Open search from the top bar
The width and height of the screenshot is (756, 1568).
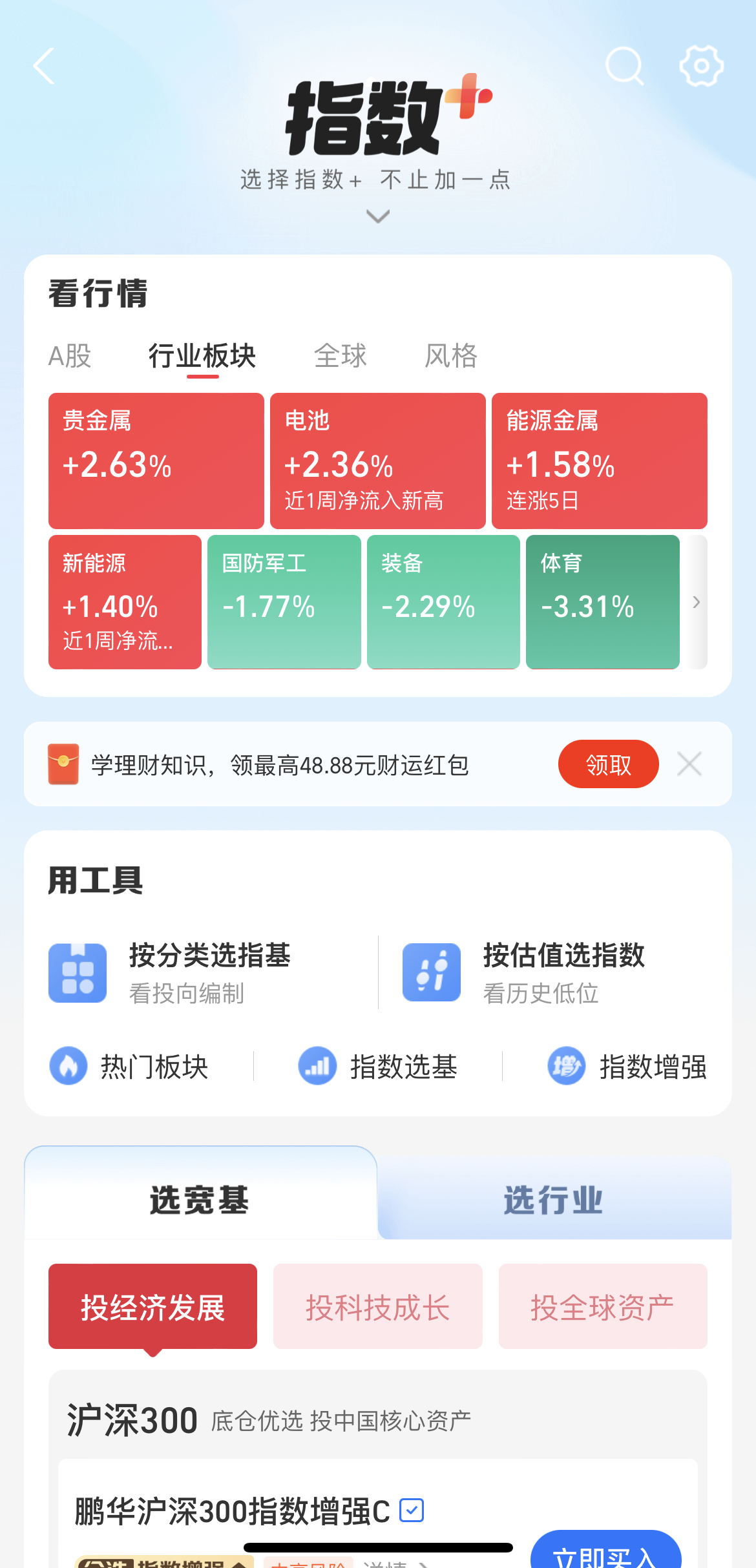[x=624, y=65]
